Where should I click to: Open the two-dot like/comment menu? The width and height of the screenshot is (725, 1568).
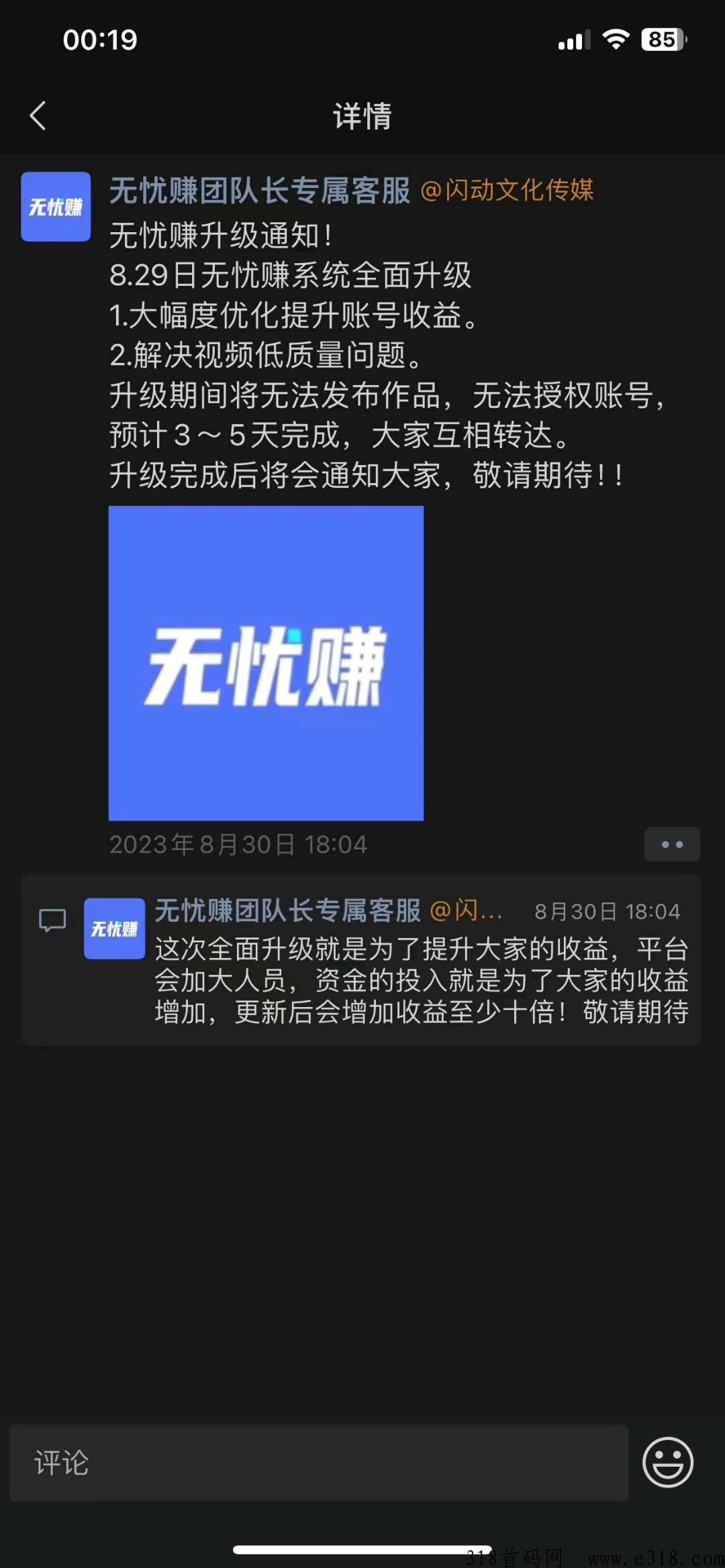click(672, 845)
